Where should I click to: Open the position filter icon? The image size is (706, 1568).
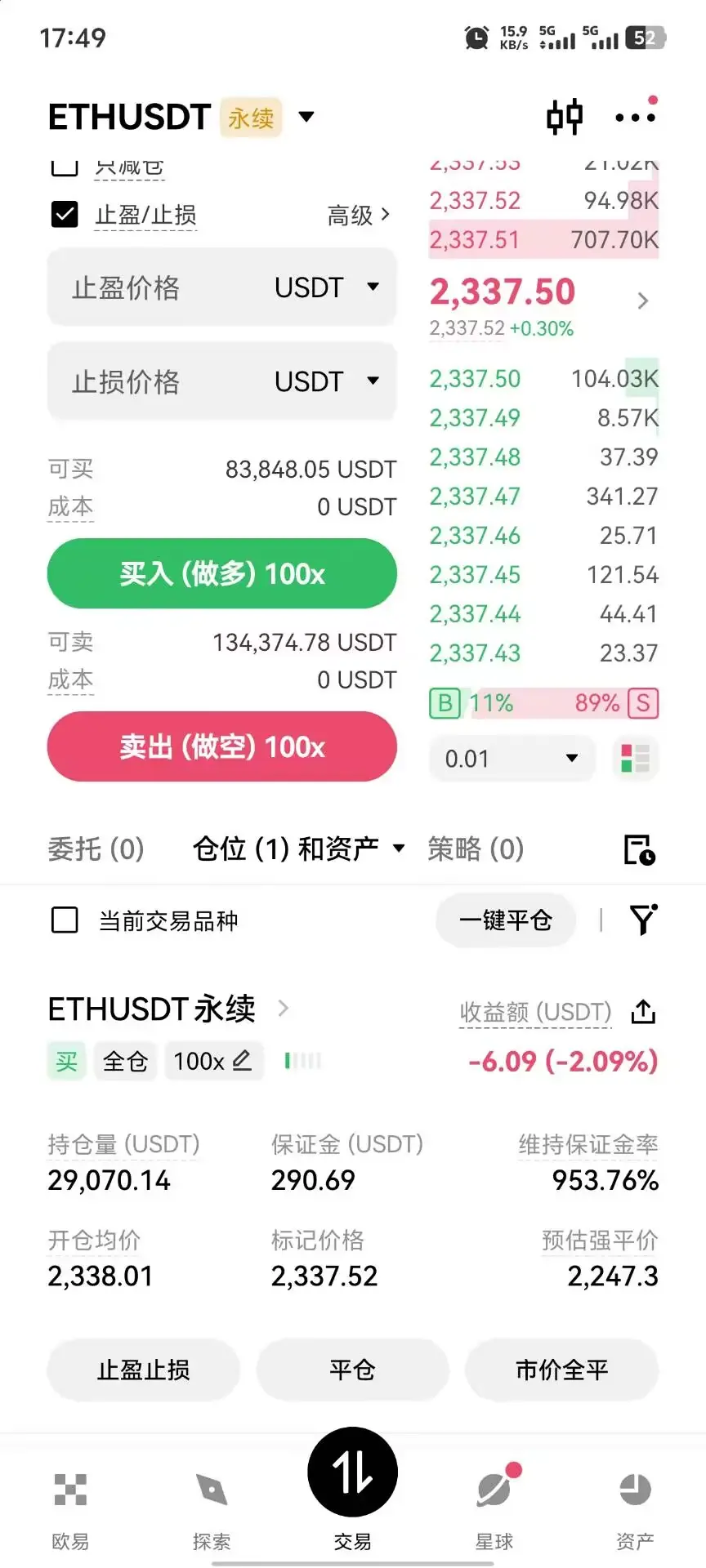point(644,920)
